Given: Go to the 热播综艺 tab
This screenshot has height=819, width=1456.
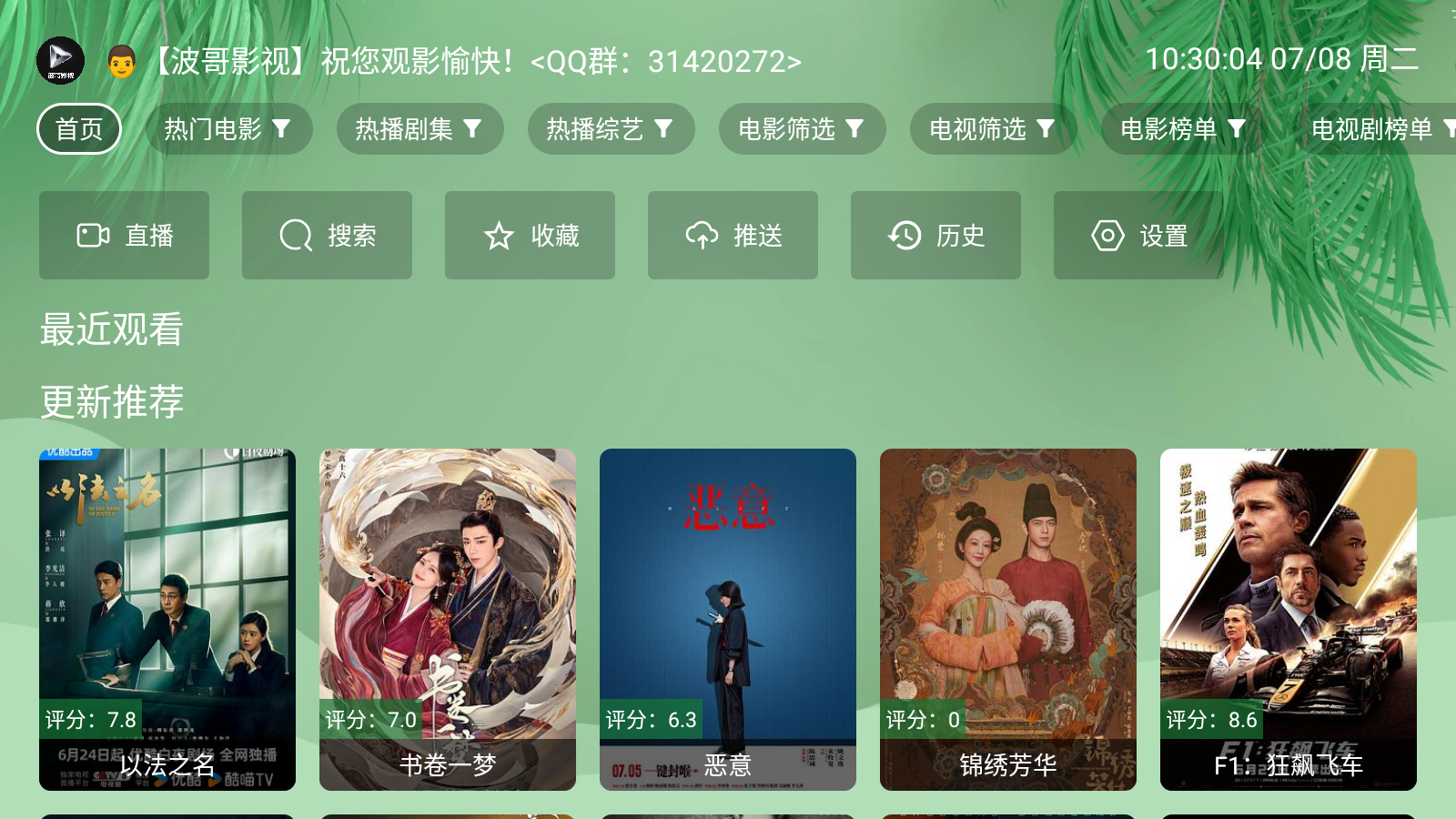Looking at the screenshot, I should (611, 129).
